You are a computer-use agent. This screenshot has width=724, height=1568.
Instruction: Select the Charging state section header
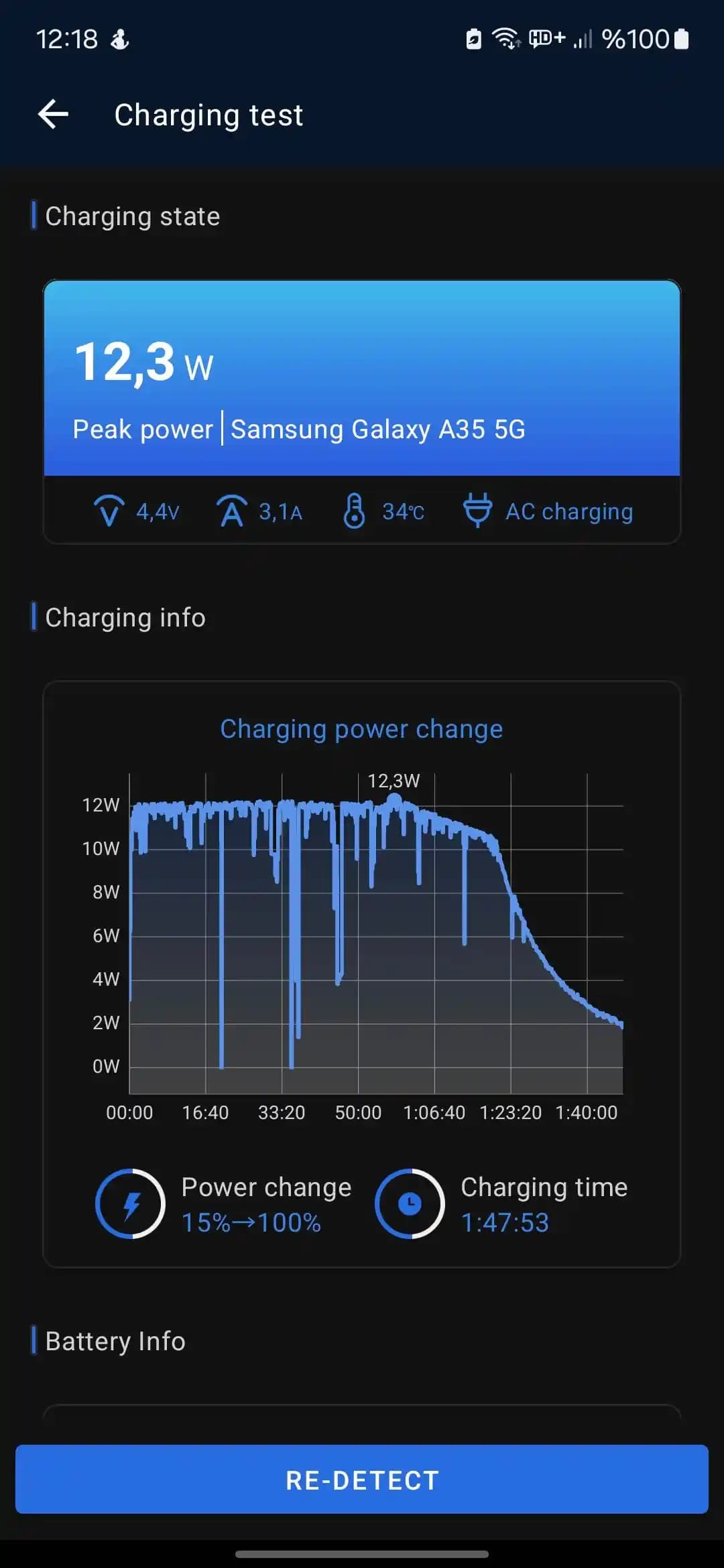(x=131, y=216)
